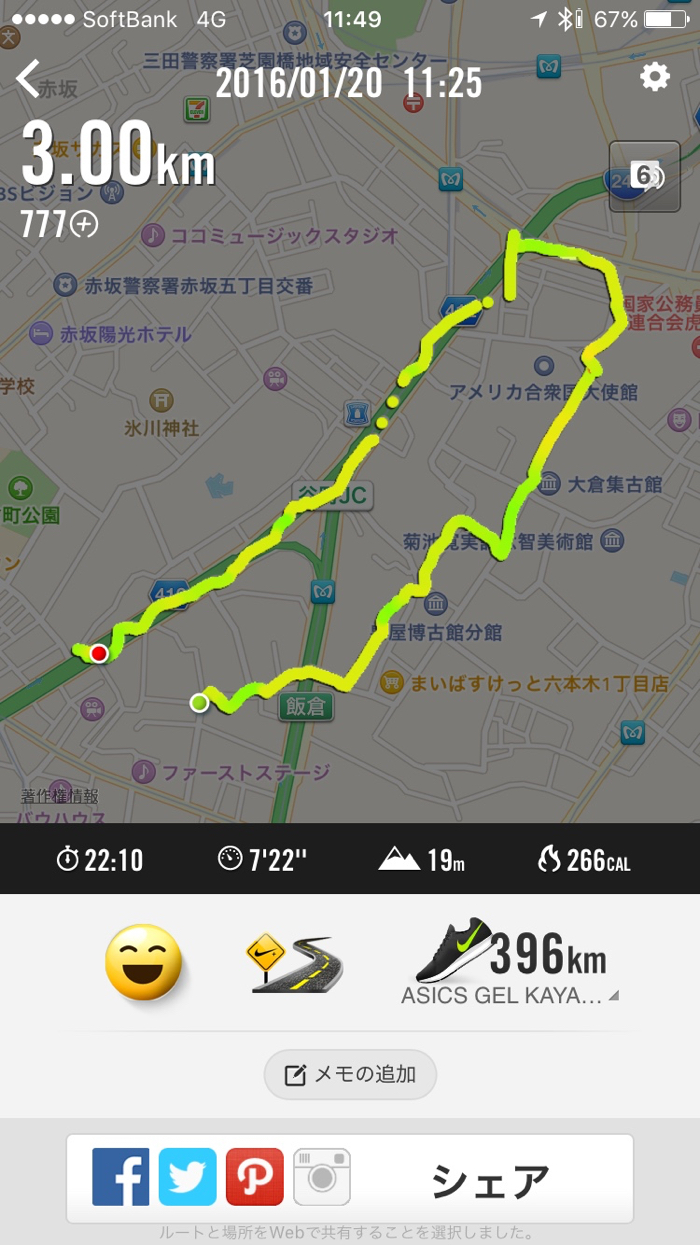
Task: Open the 著作権情報 map copyright link
Action: click(60, 796)
